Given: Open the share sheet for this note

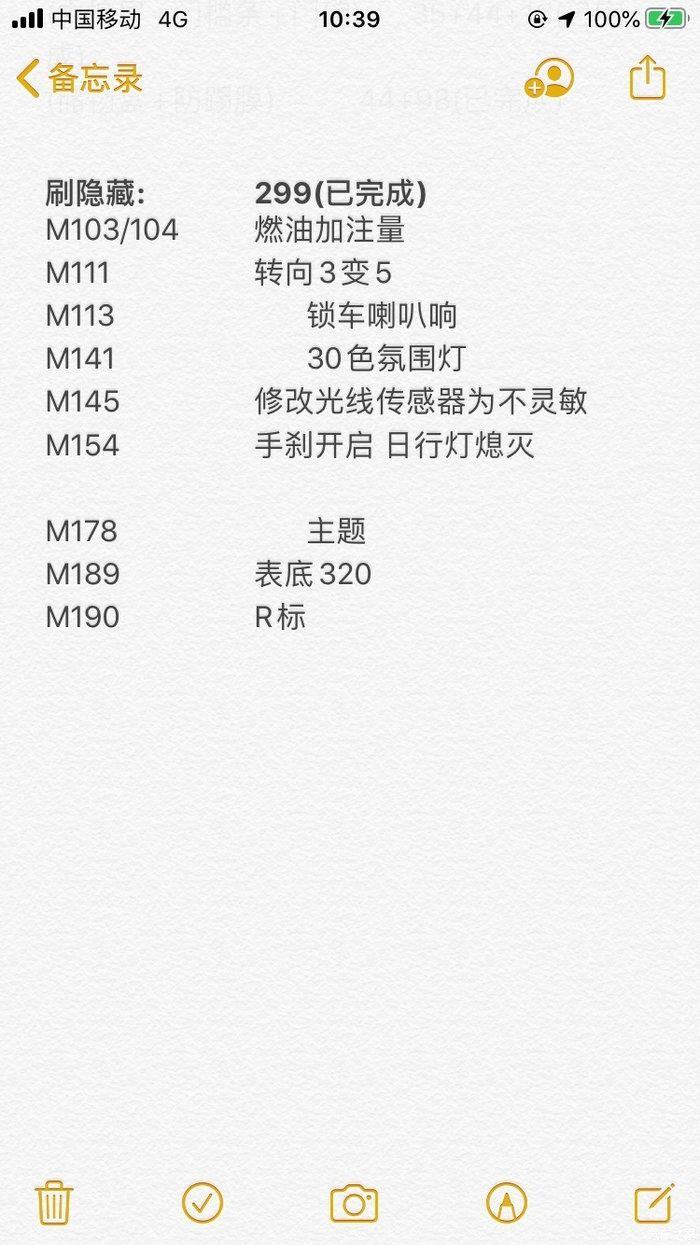Looking at the screenshot, I should [648, 76].
